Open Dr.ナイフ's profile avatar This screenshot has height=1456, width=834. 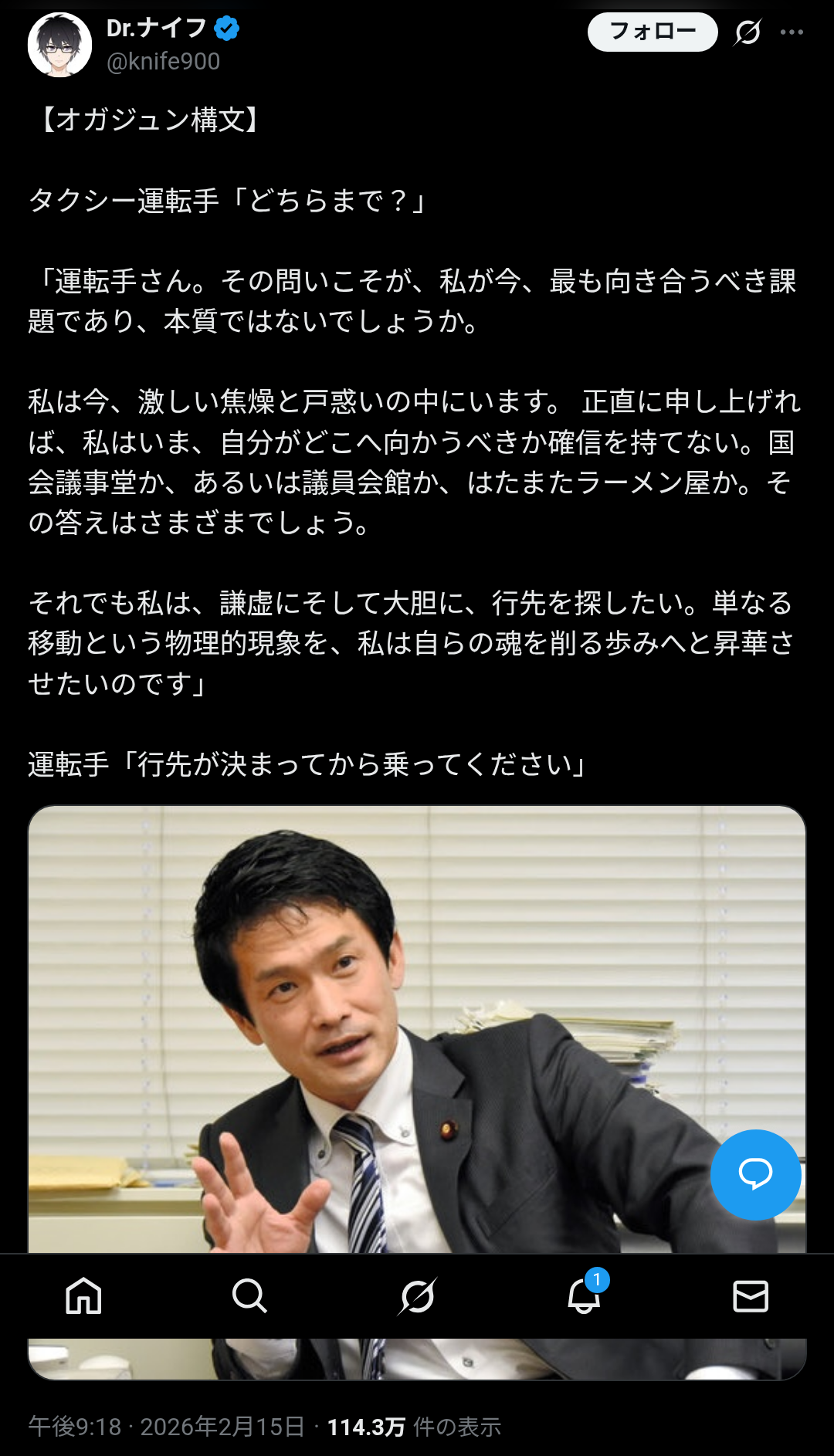point(59,45)
